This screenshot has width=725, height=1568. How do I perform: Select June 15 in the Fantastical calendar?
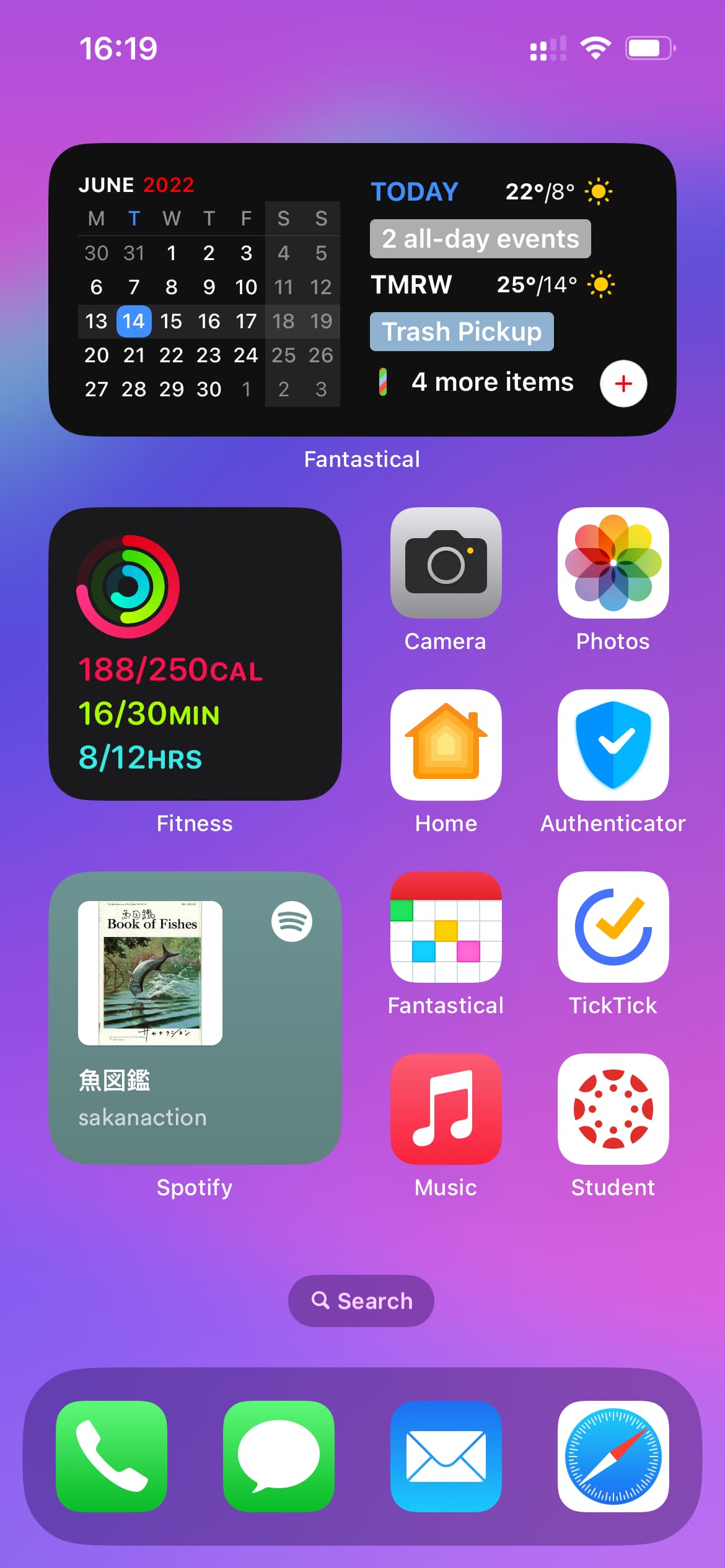171,321
